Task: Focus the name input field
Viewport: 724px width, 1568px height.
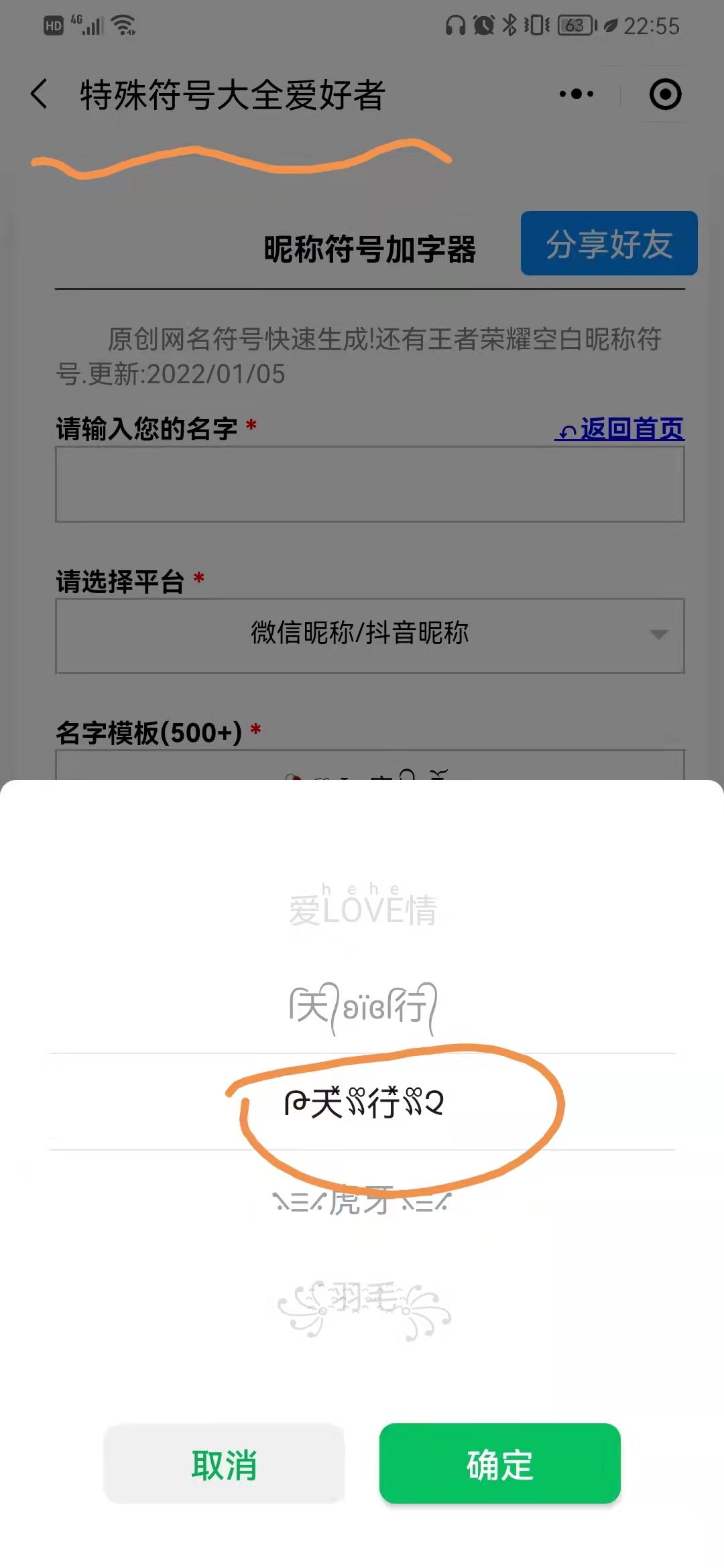Action: click(x=369, y=484)
